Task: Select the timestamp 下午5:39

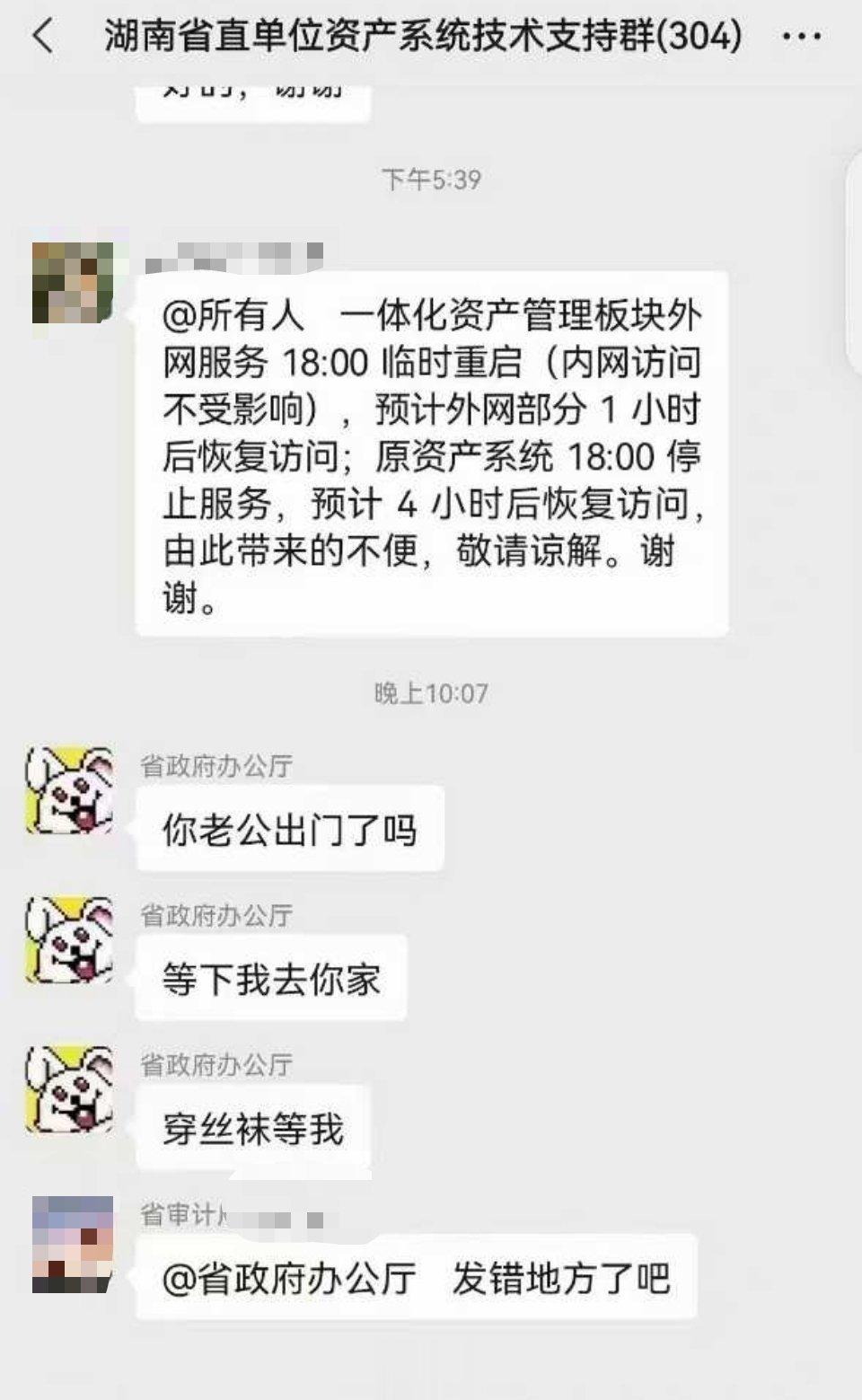Action: (x=429, y=177)
